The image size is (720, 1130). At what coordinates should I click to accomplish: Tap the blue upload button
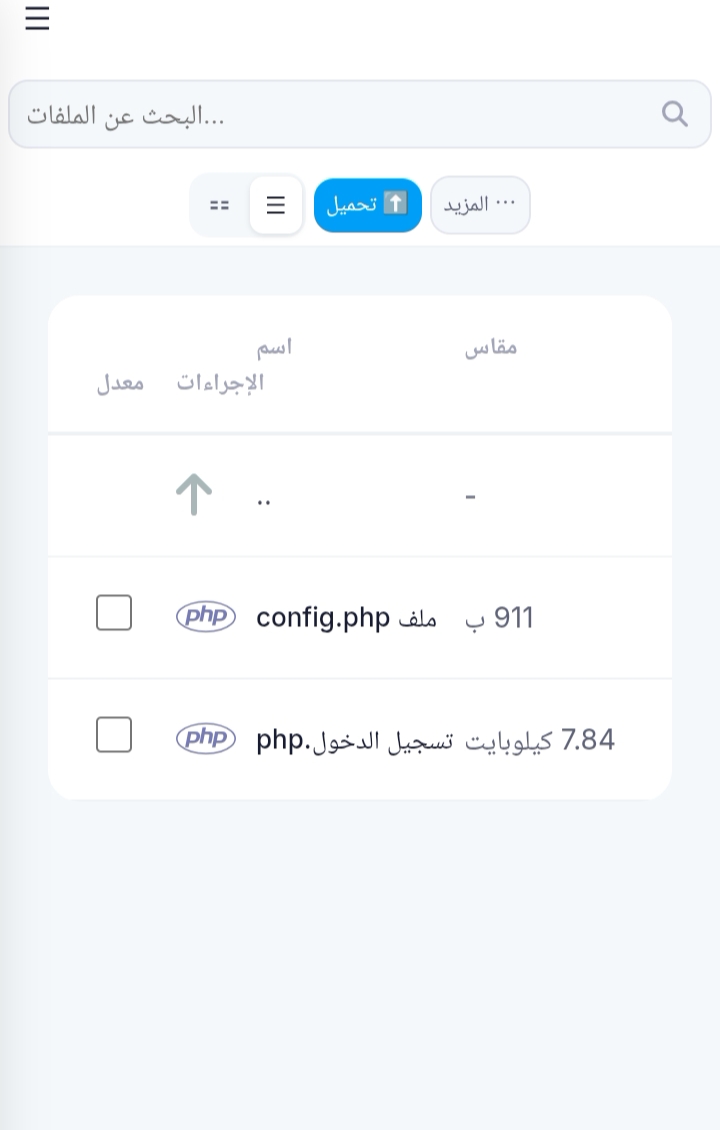coord(367,205)
